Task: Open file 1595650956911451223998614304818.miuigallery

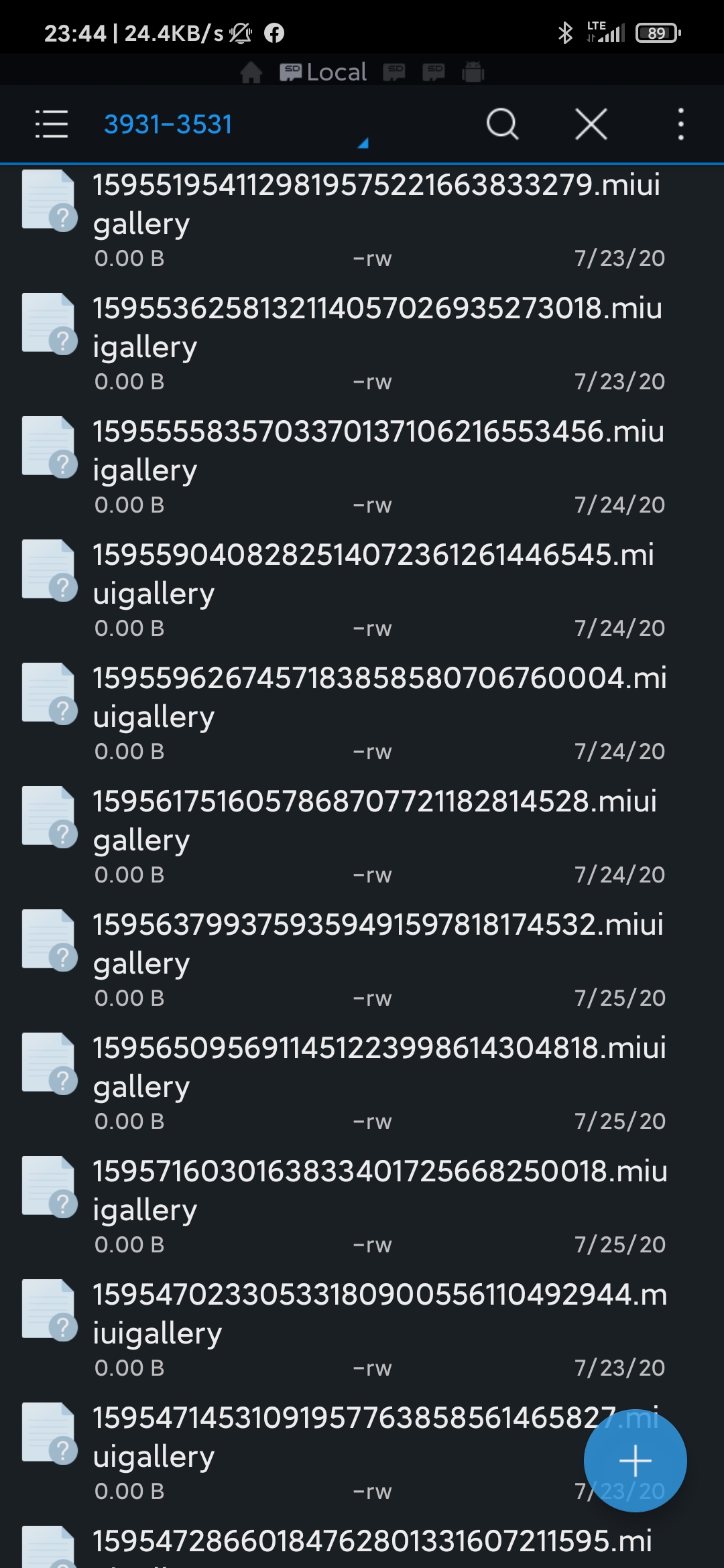Action: tap(362, 1083)
